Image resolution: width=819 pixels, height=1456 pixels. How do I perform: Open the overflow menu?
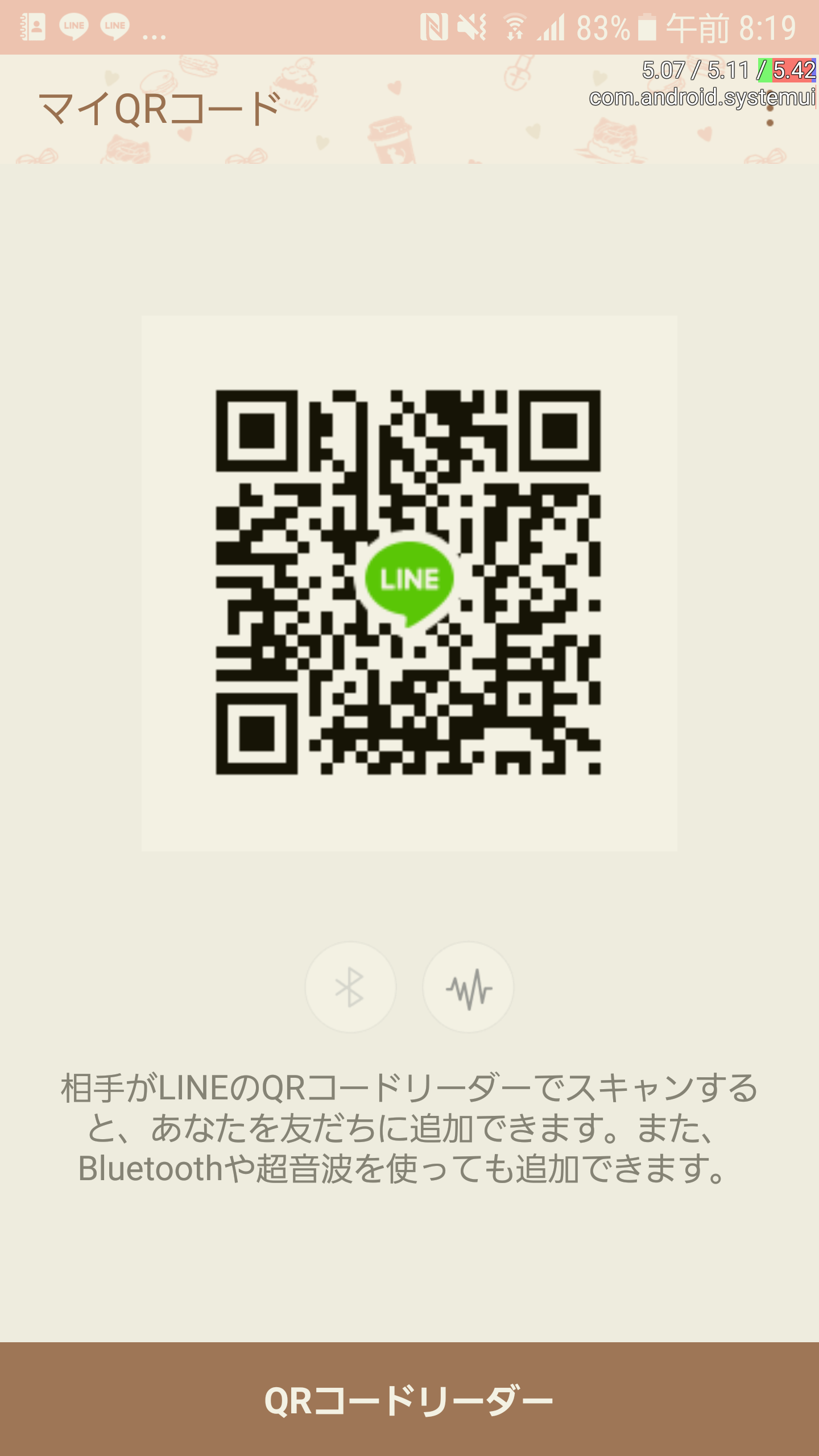(770, 108)
